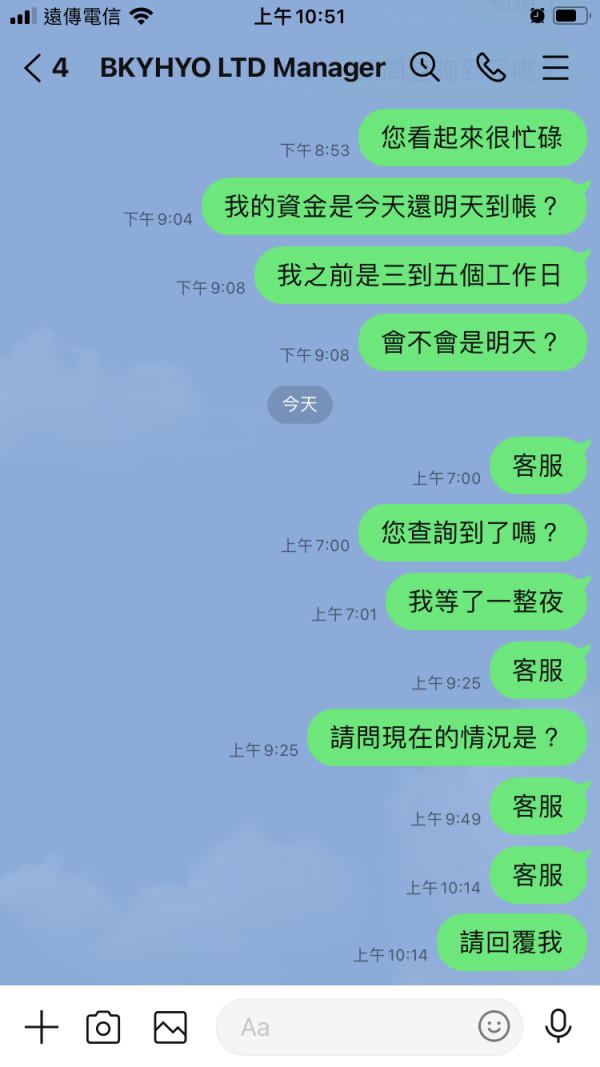Pick an image from the gallery
The width and height of the screenshot is (600, 1067).
[x=170, y=1027]
